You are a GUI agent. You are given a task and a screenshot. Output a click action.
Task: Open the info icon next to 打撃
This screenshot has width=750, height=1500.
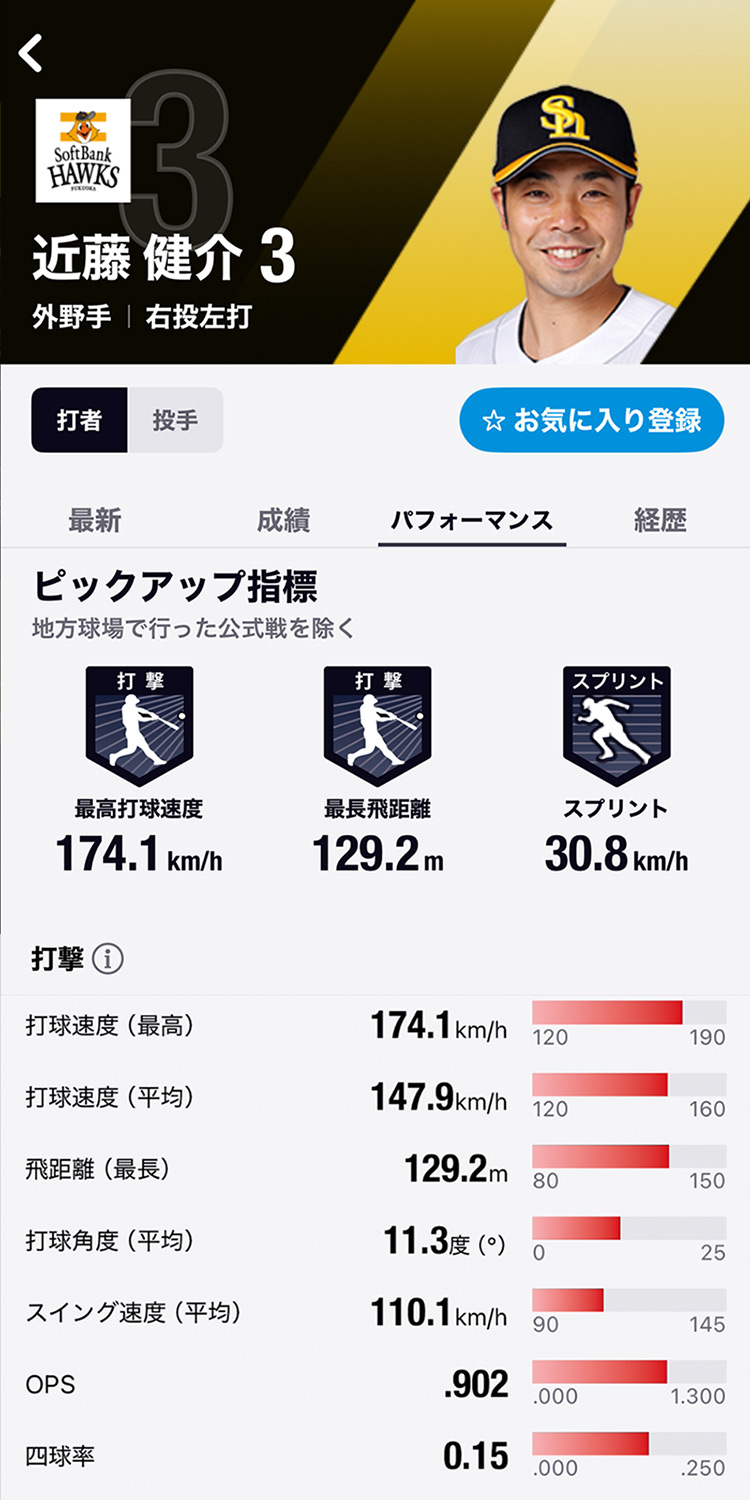(x=108, y=959)
